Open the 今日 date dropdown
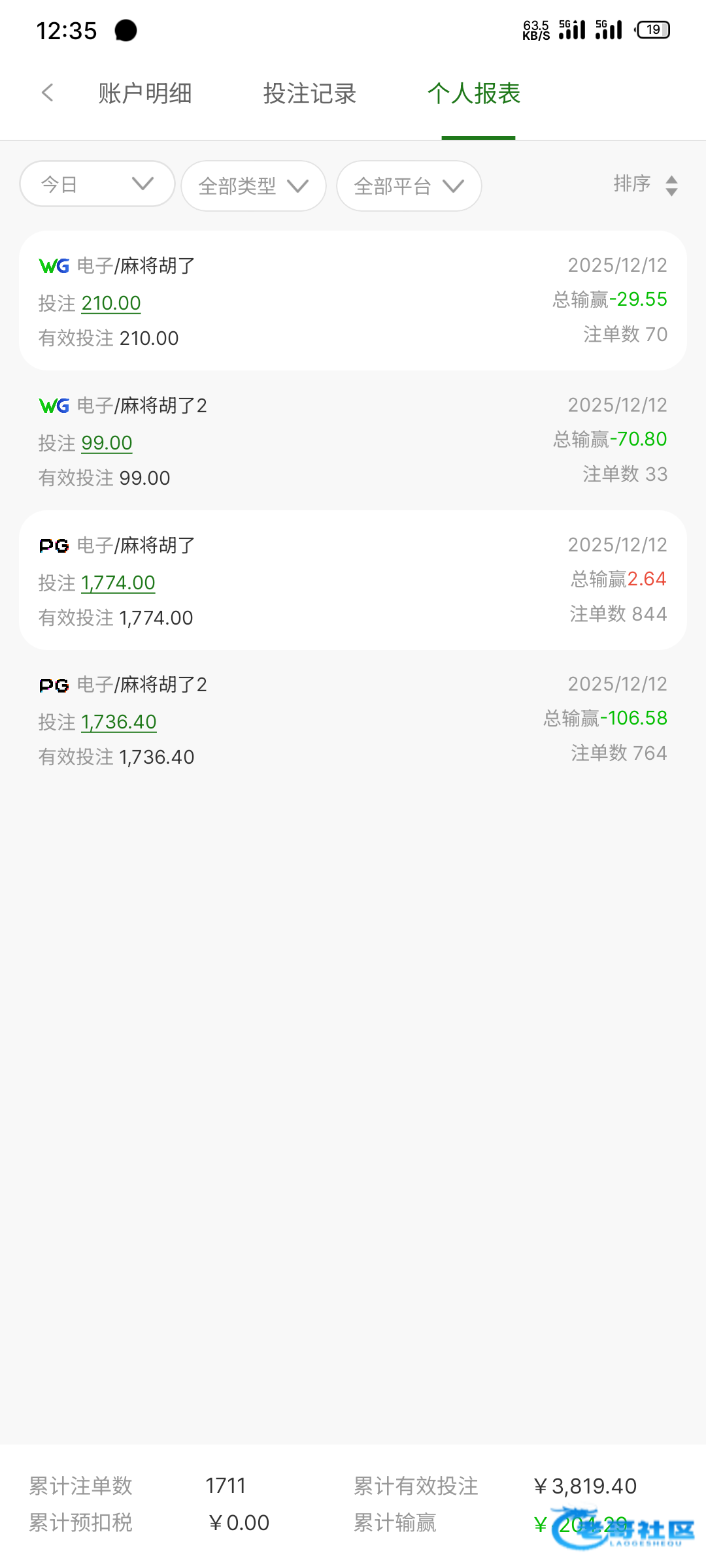The image size is (706, 1568). pyautogui.click(x=97, y=184)
